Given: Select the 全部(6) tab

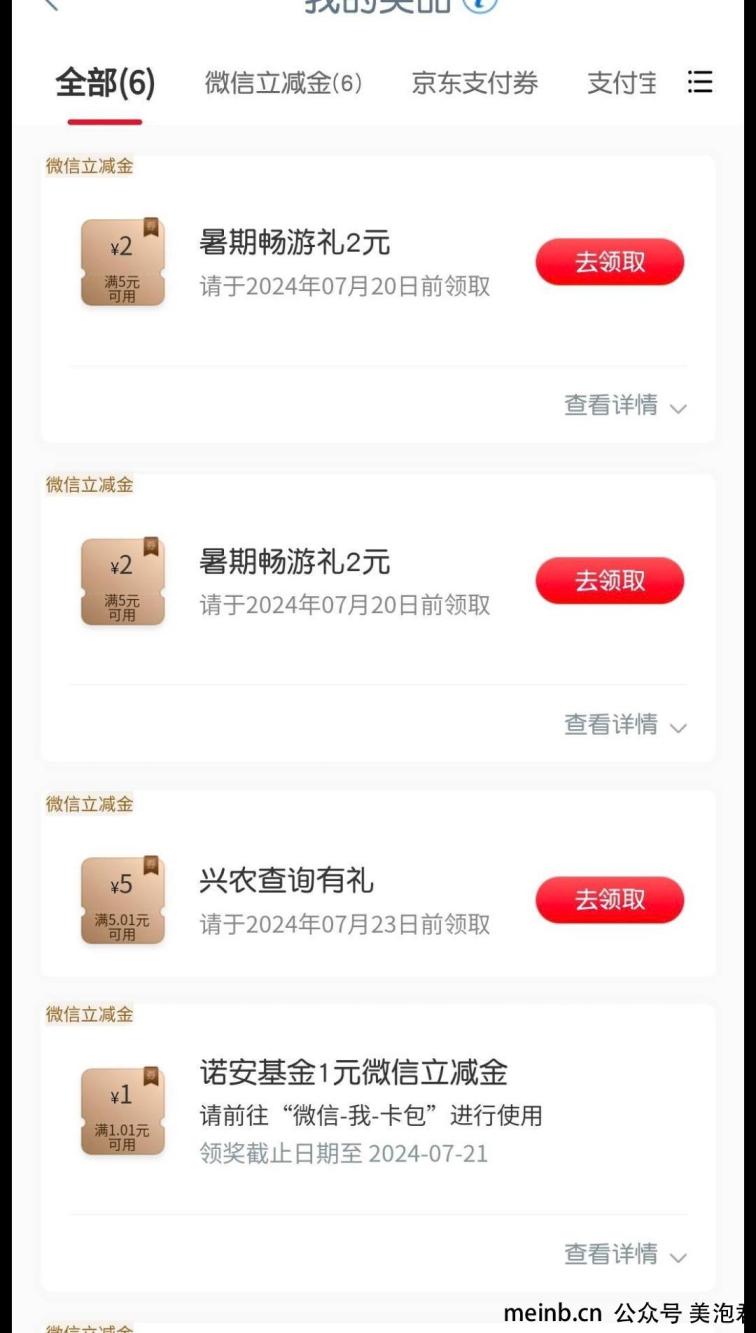Looking at the screenshot, I should tap(105, 84).
